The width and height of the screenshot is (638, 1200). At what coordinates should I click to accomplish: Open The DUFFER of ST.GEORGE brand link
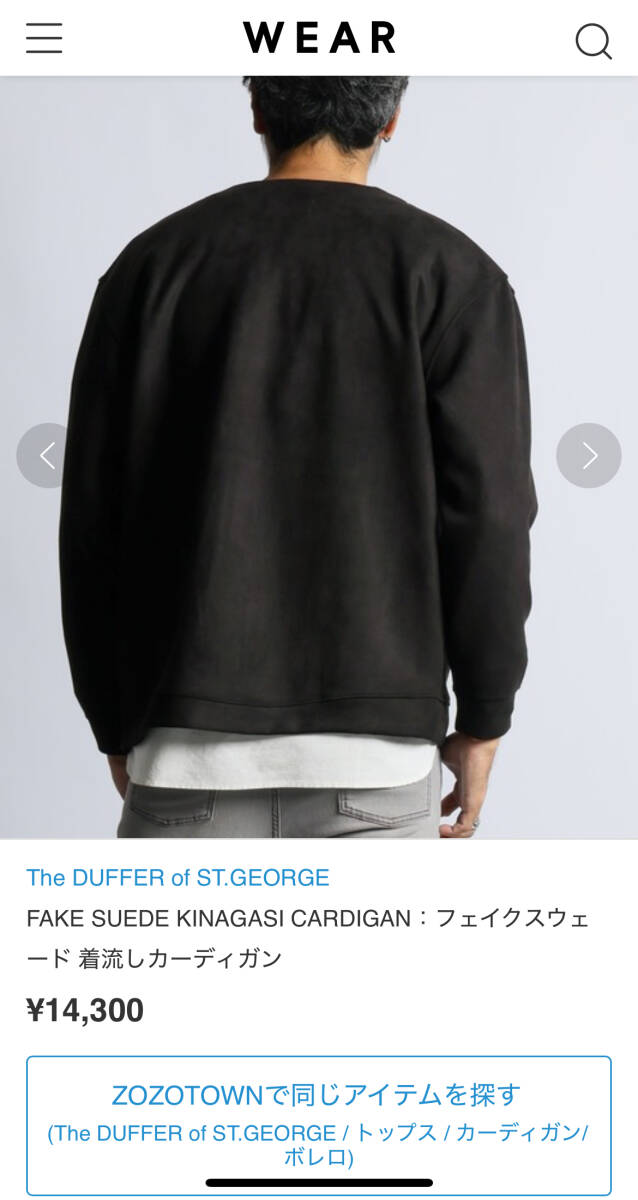tap(178, 878)
